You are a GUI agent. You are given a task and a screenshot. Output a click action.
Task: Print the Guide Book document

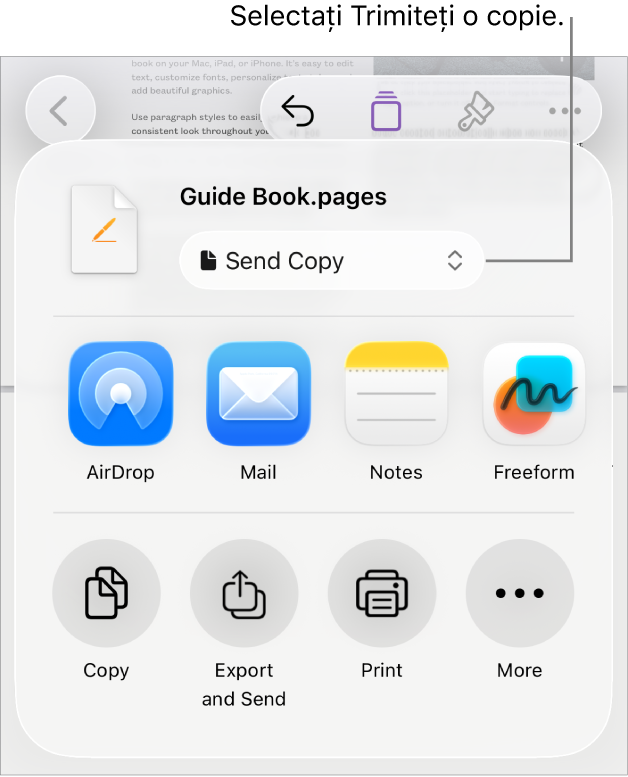pyautogui.click(x=382, y=593)
